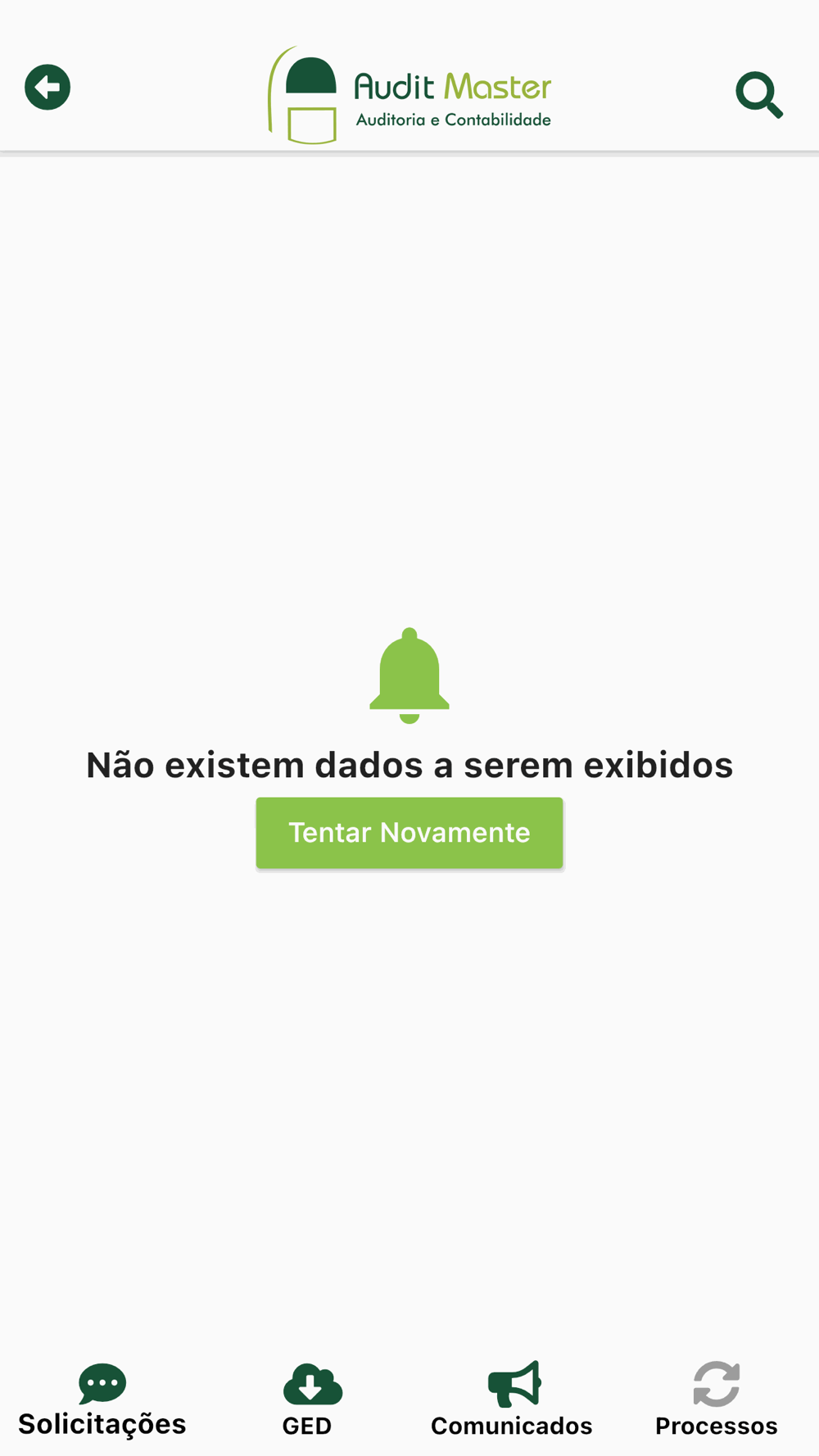Open the GED tab
The height and width of the screenshot is (1456, 819).
(x=309, y=1400)
